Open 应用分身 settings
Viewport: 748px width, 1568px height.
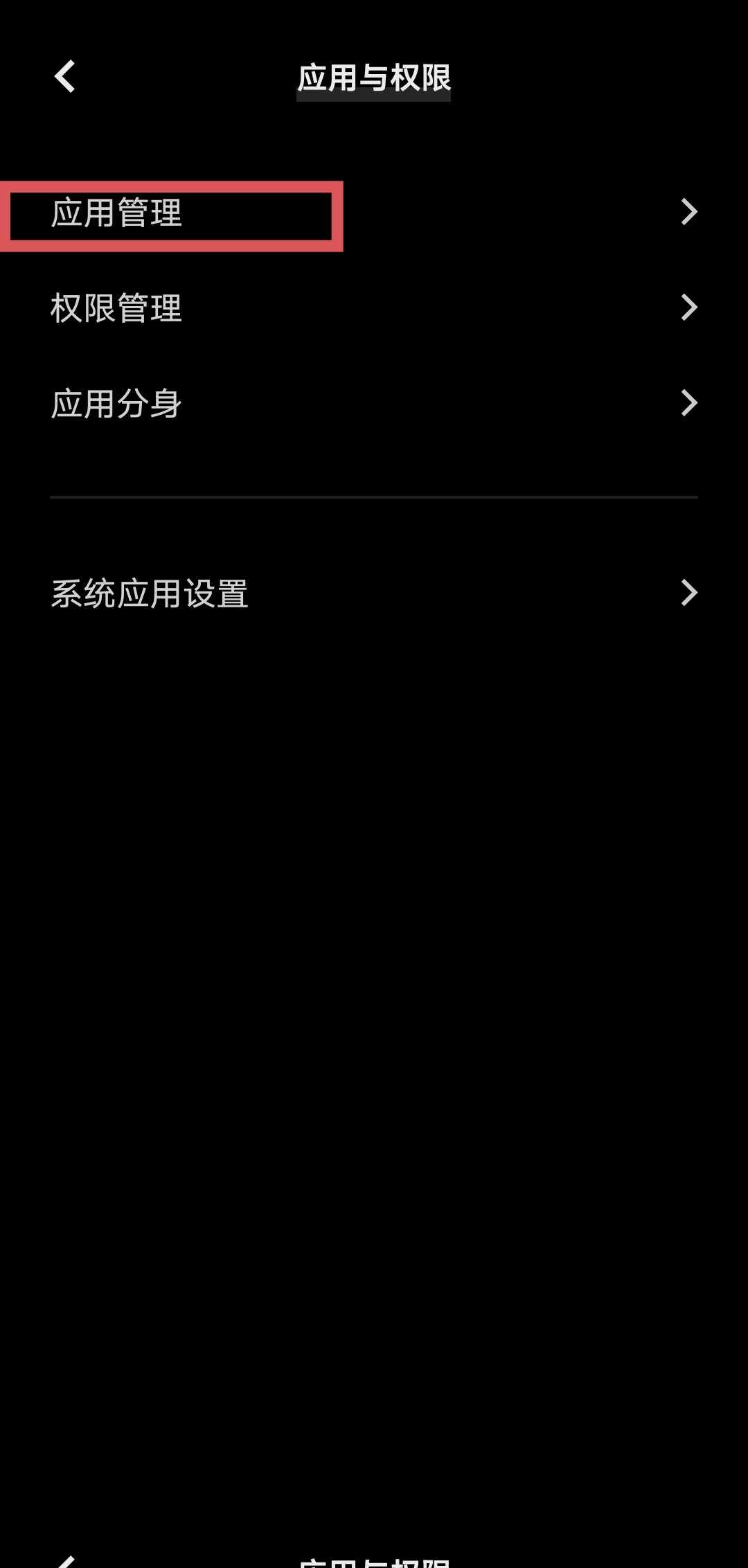coord(374,404)
